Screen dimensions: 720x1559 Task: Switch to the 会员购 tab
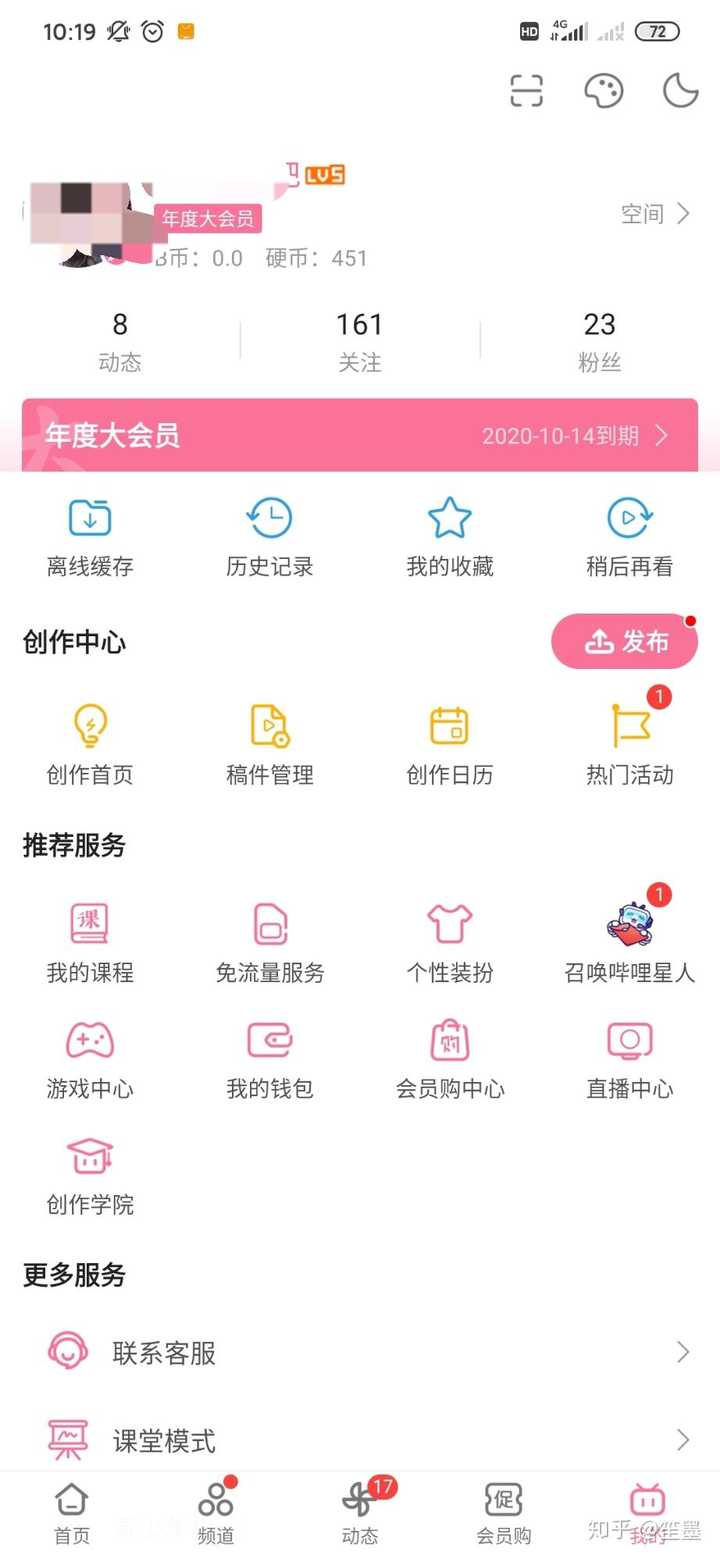503,1512
